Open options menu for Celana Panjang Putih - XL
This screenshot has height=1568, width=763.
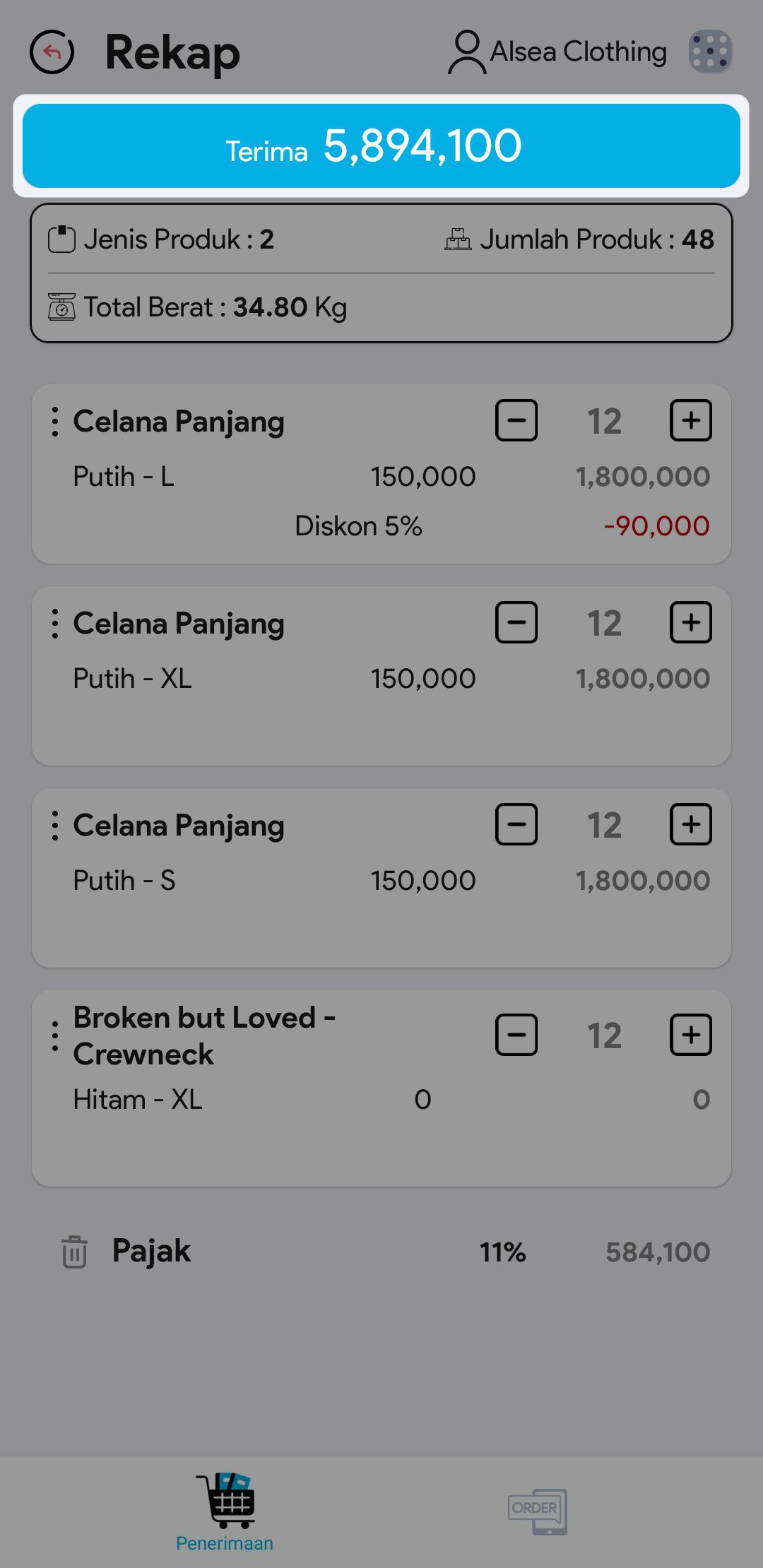pos(55,624)
